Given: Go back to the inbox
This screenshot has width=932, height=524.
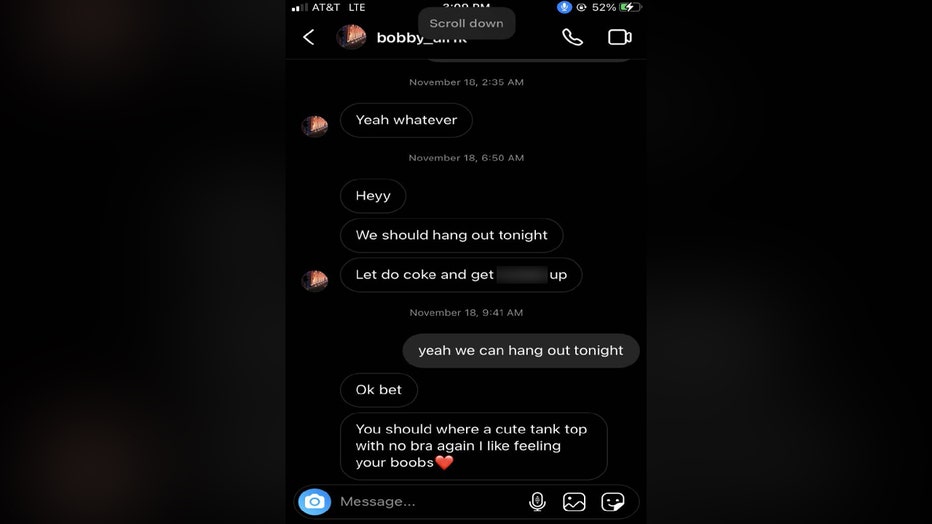Looking at the screenshot, I should tap(308, 37).
